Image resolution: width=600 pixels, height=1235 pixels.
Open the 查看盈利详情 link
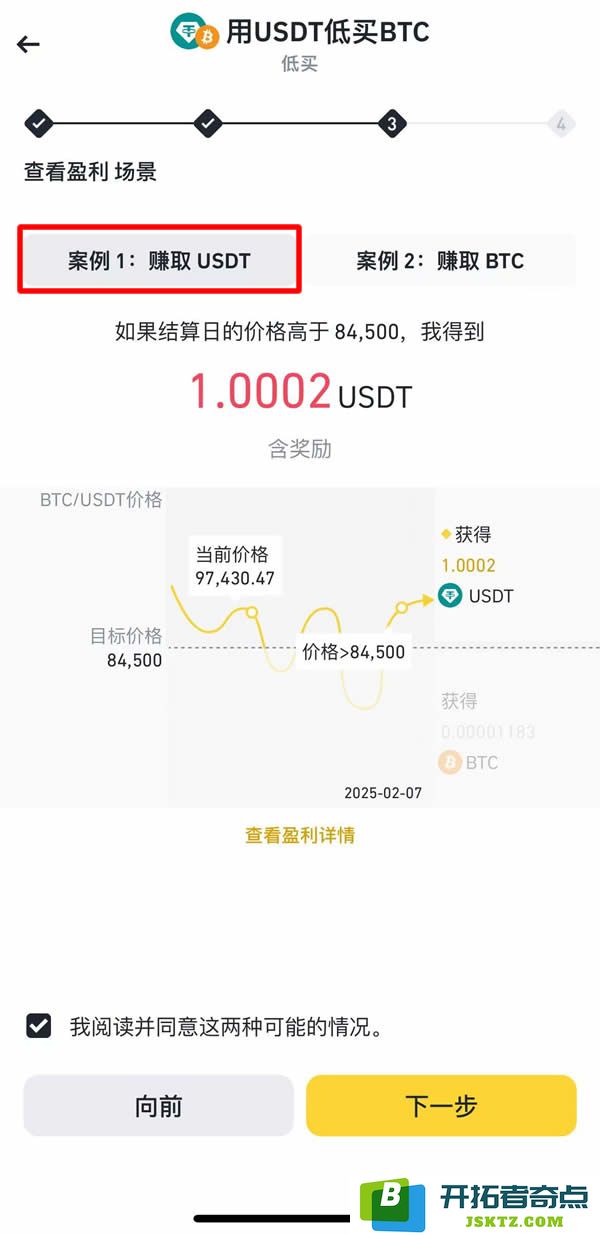(x=300, y=835)
